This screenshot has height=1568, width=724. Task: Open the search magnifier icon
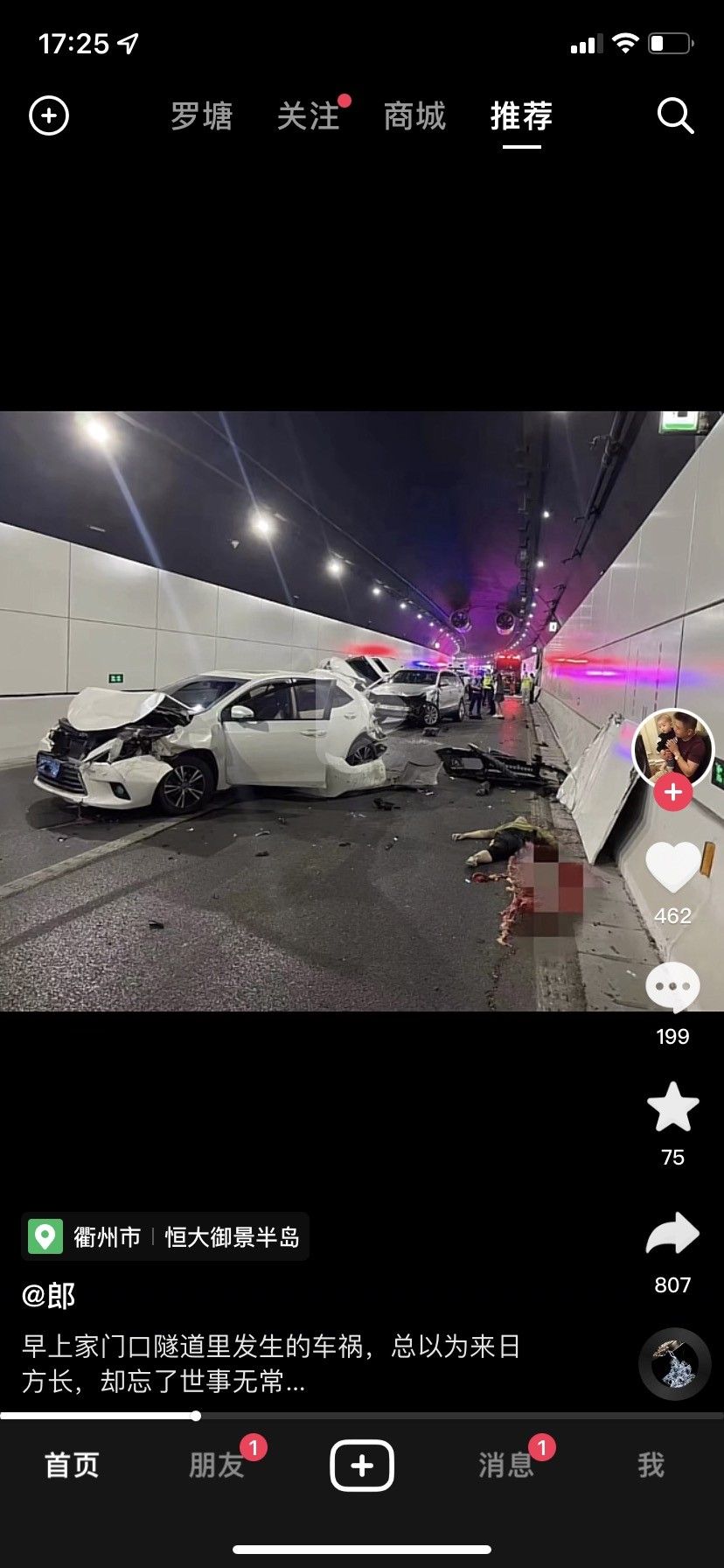(x=675, y=115)
